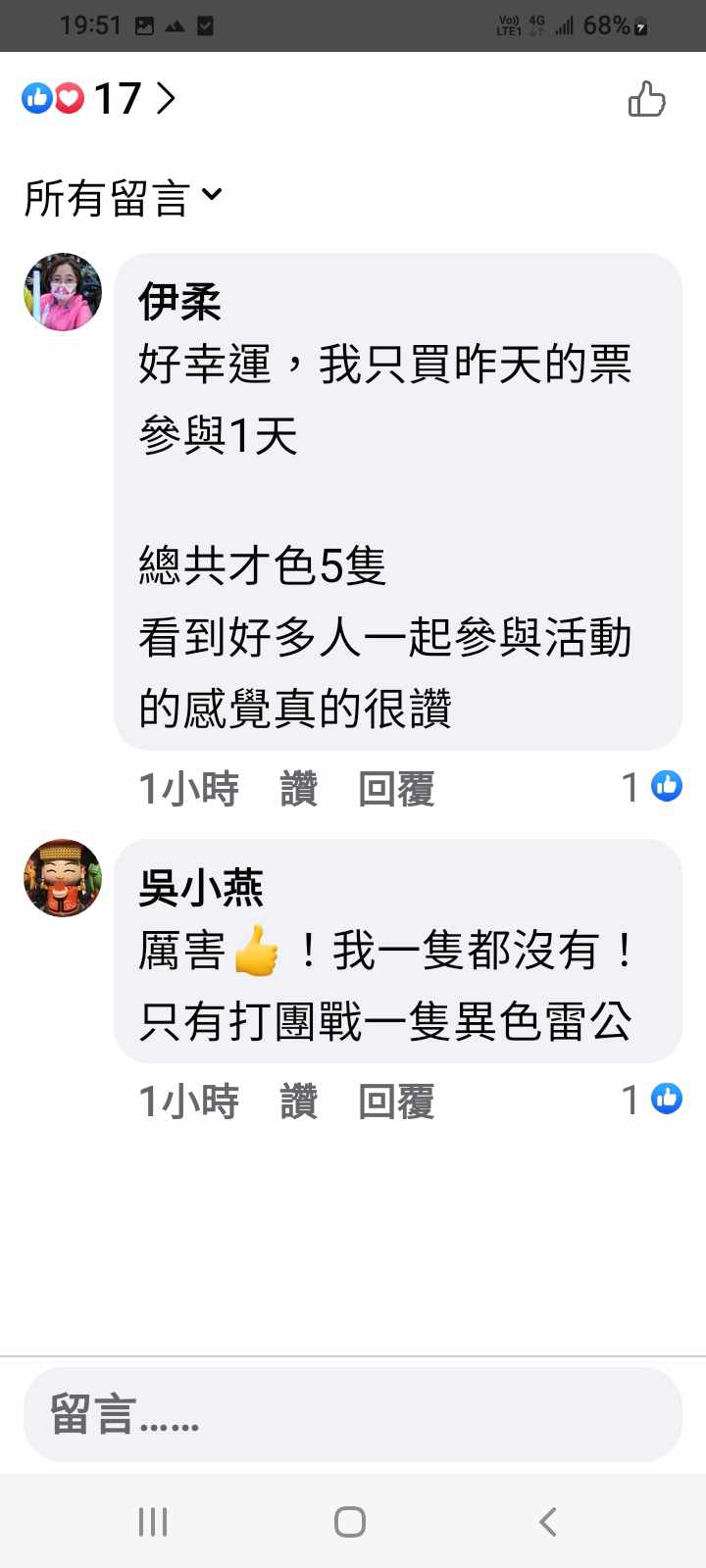Go back using system back button
The image size is (706, 1568).
pos(548,1521)
